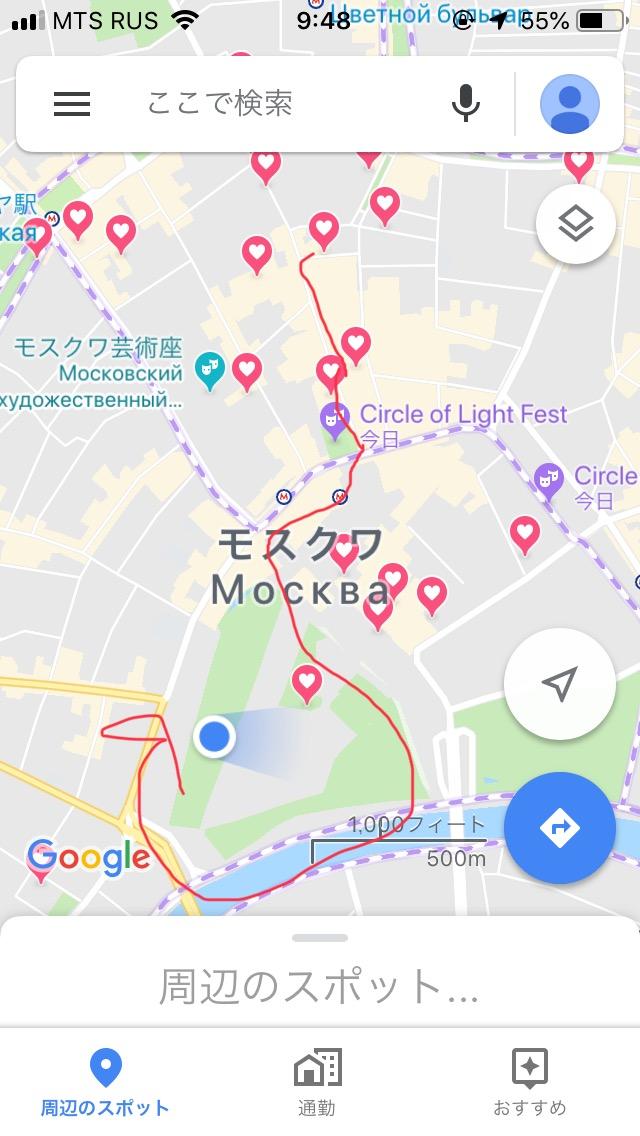The width and height of the screenshot is (640, 1136).
Task: Open the hamburger menu
Action: click(72, 104)
